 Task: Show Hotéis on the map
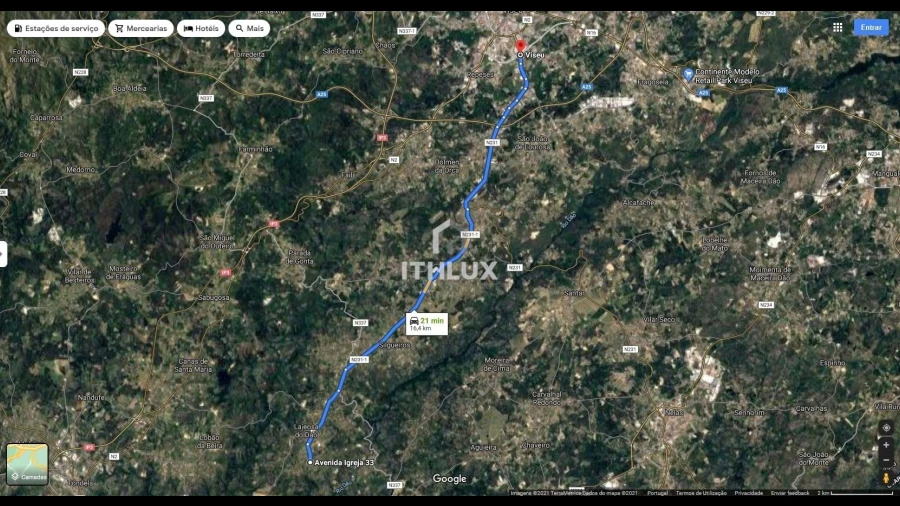(x=201, y=28)
